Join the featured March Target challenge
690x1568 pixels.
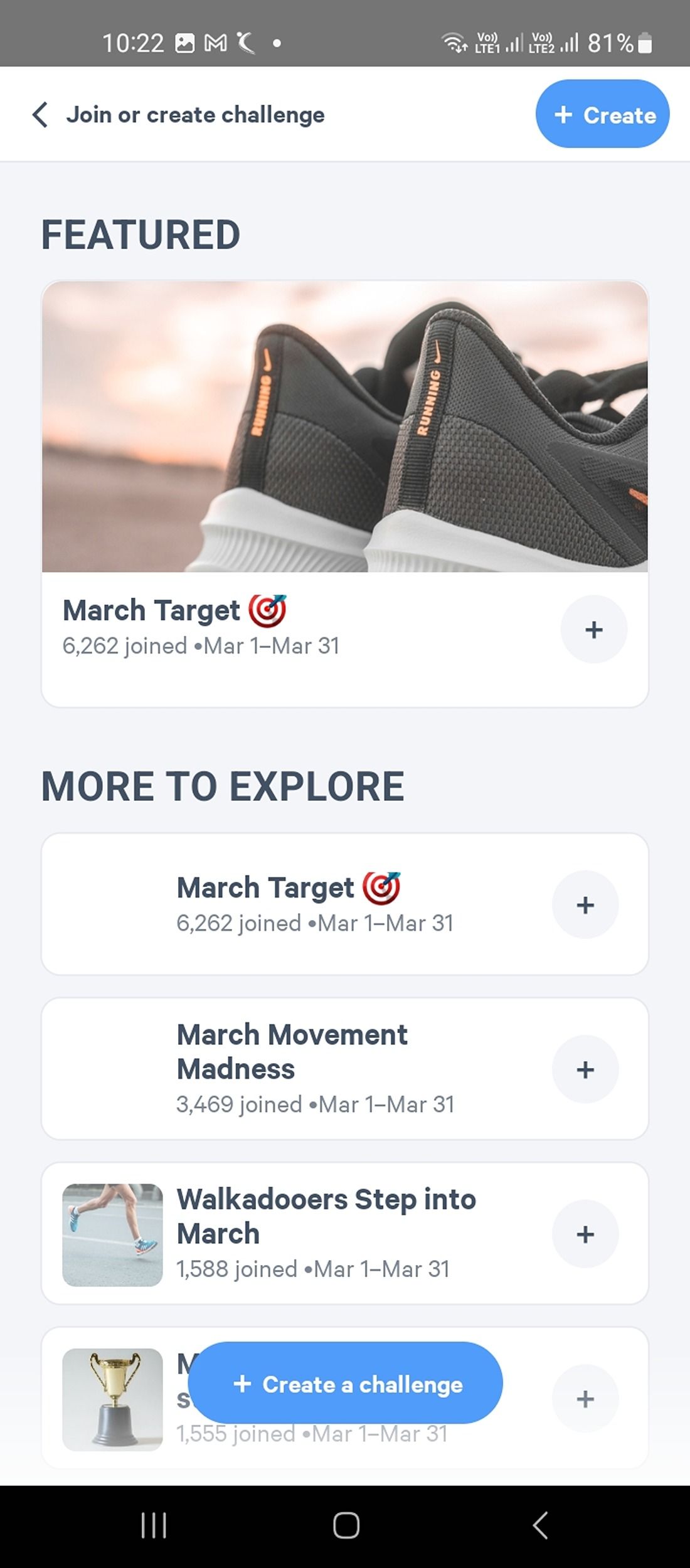593,629
